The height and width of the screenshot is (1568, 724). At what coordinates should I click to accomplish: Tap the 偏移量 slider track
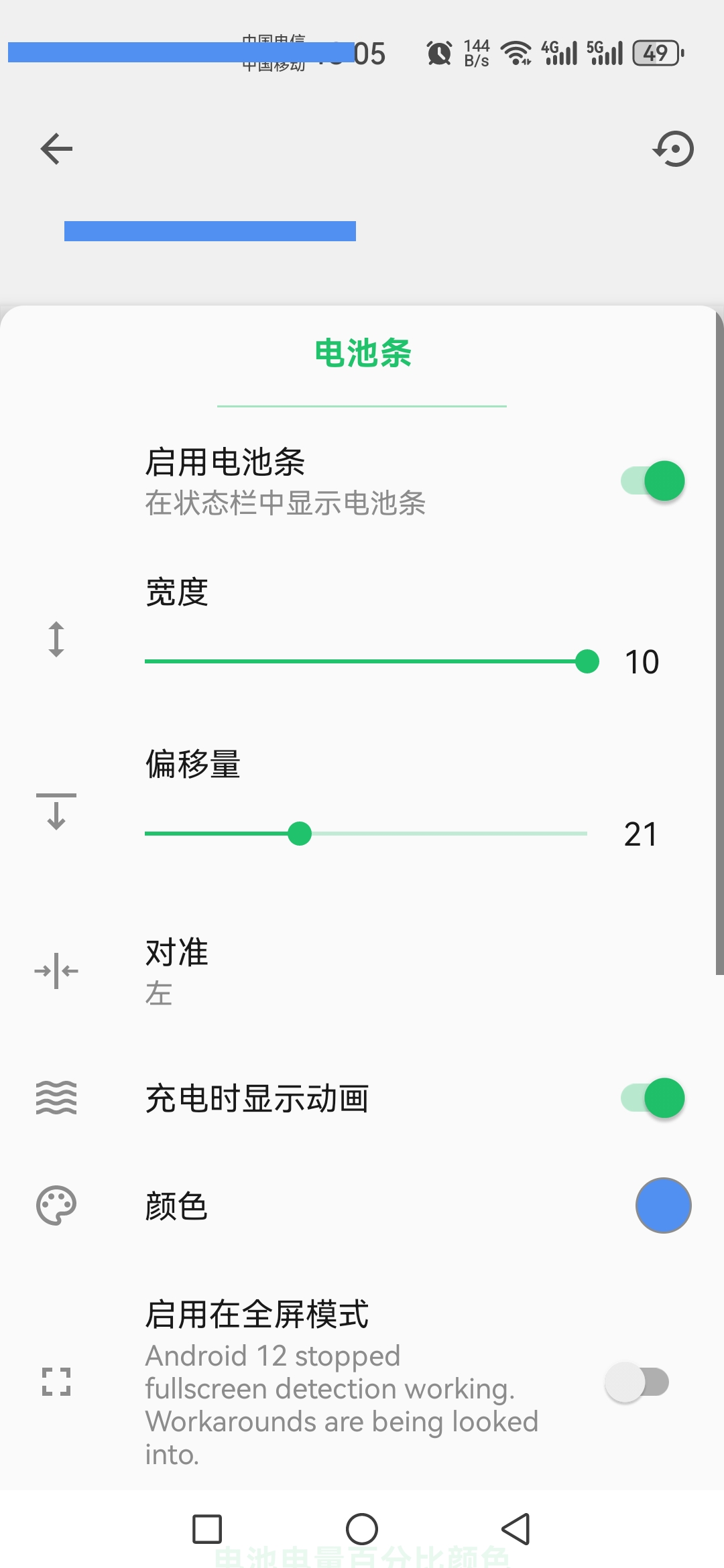tap(365, 834)
